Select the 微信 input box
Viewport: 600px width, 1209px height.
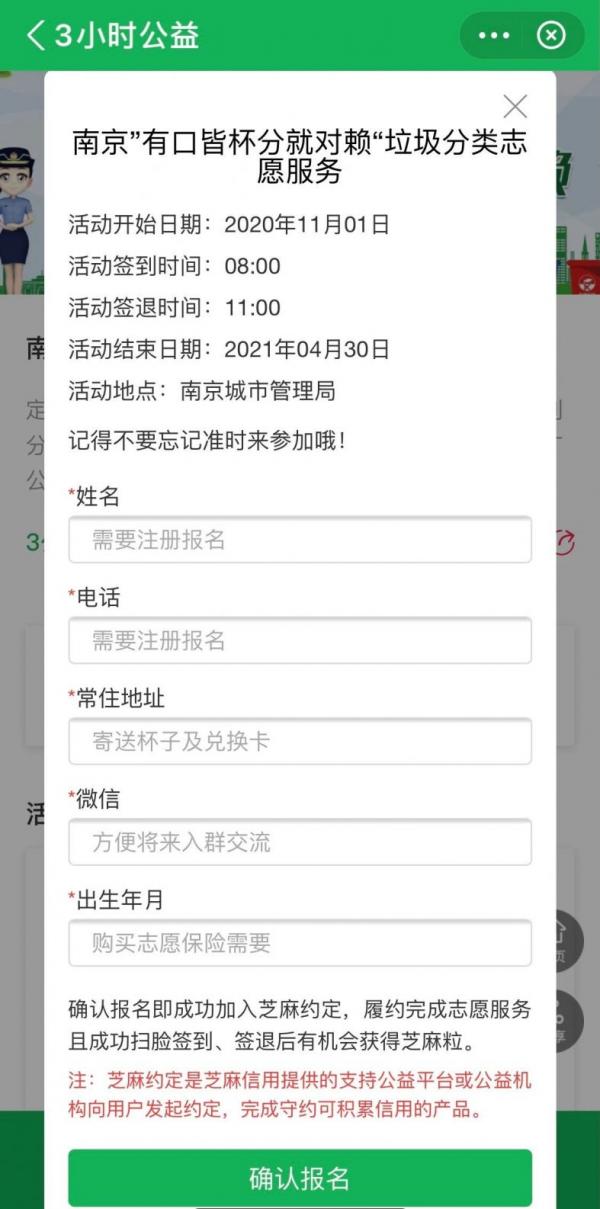point(300,842)
